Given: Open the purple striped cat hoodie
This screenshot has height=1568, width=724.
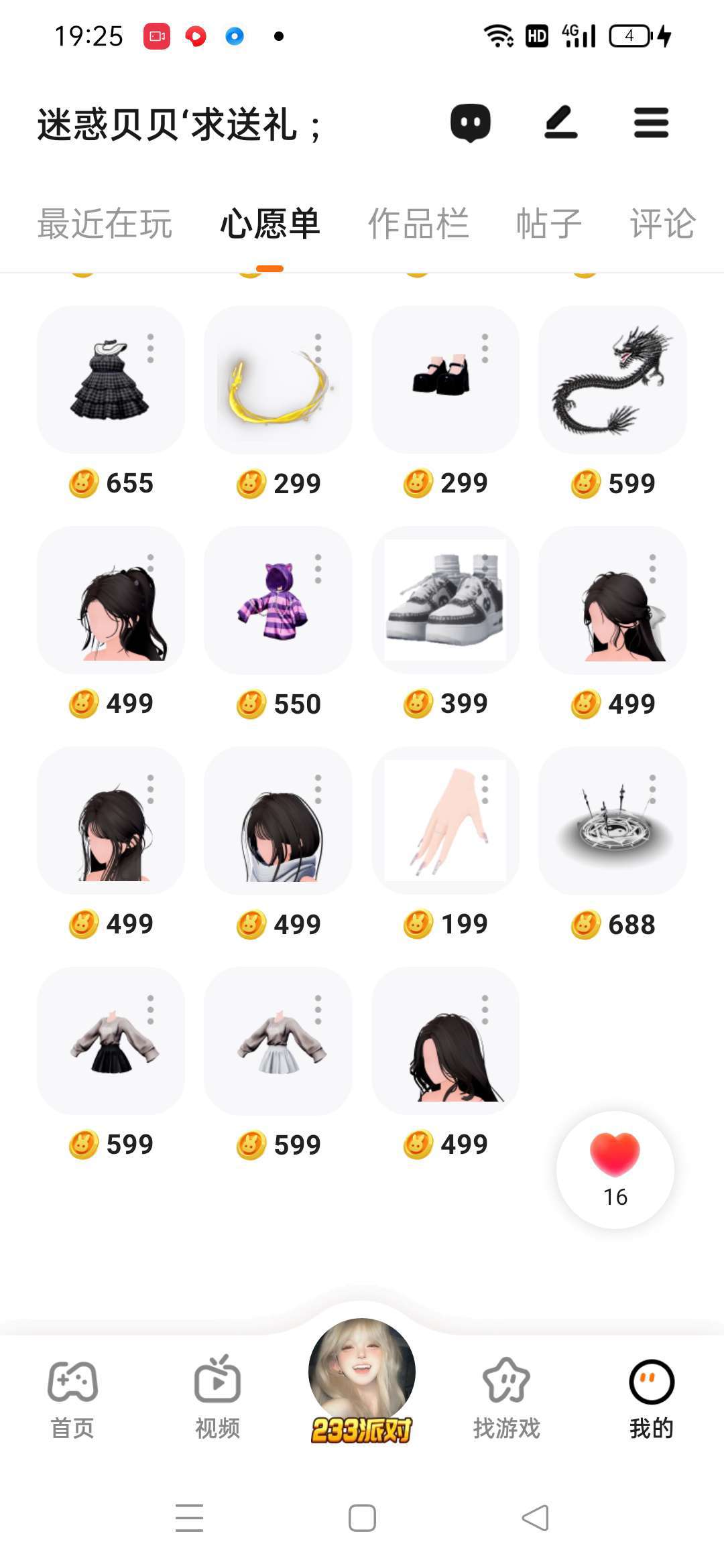Looking at the screenshot, I should pos(277,600).
